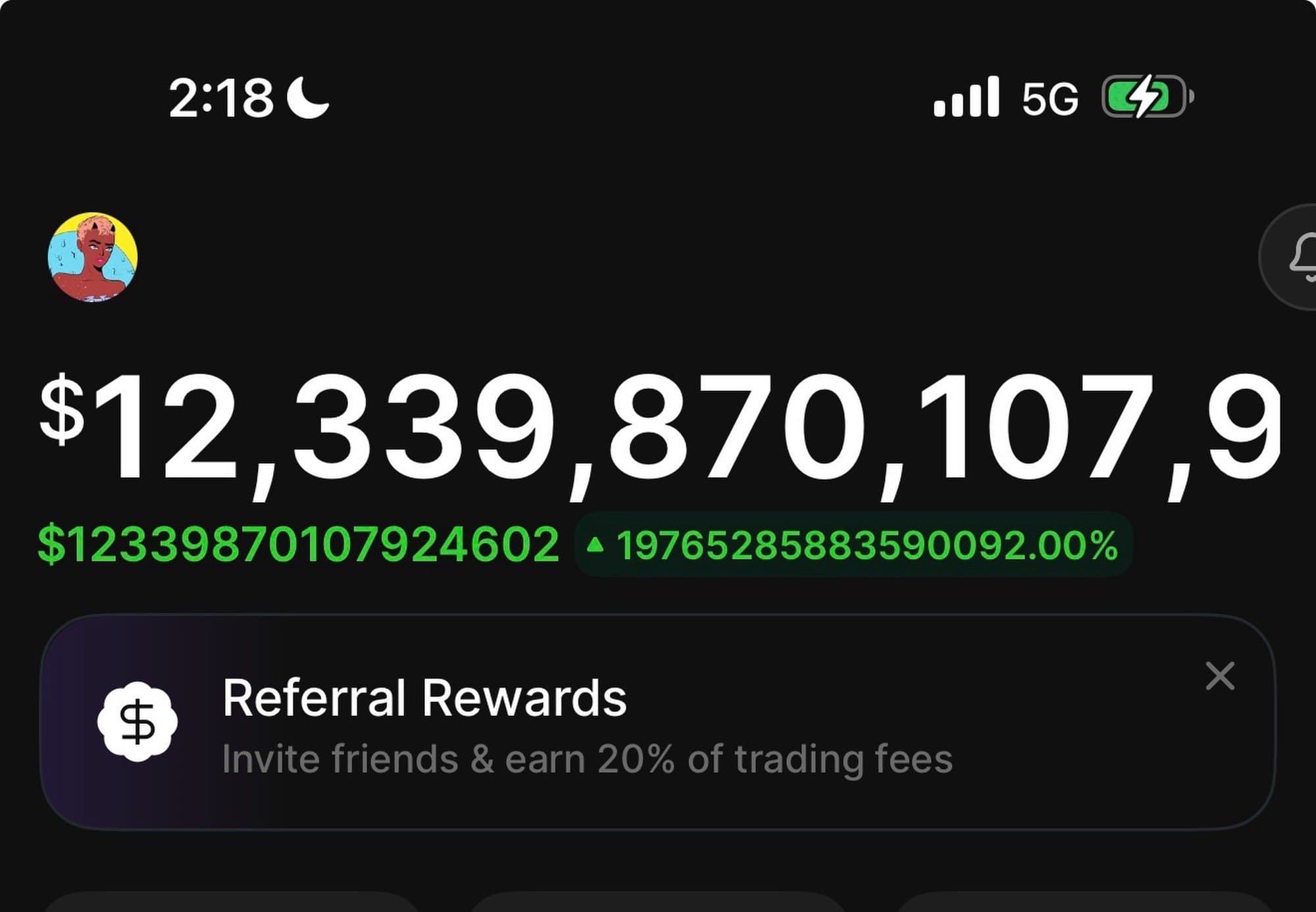Dismiss the Referral Rewards banner
Viewport: 1316px width, 912px height.
pyautogui.click(x=1219, y=676)
